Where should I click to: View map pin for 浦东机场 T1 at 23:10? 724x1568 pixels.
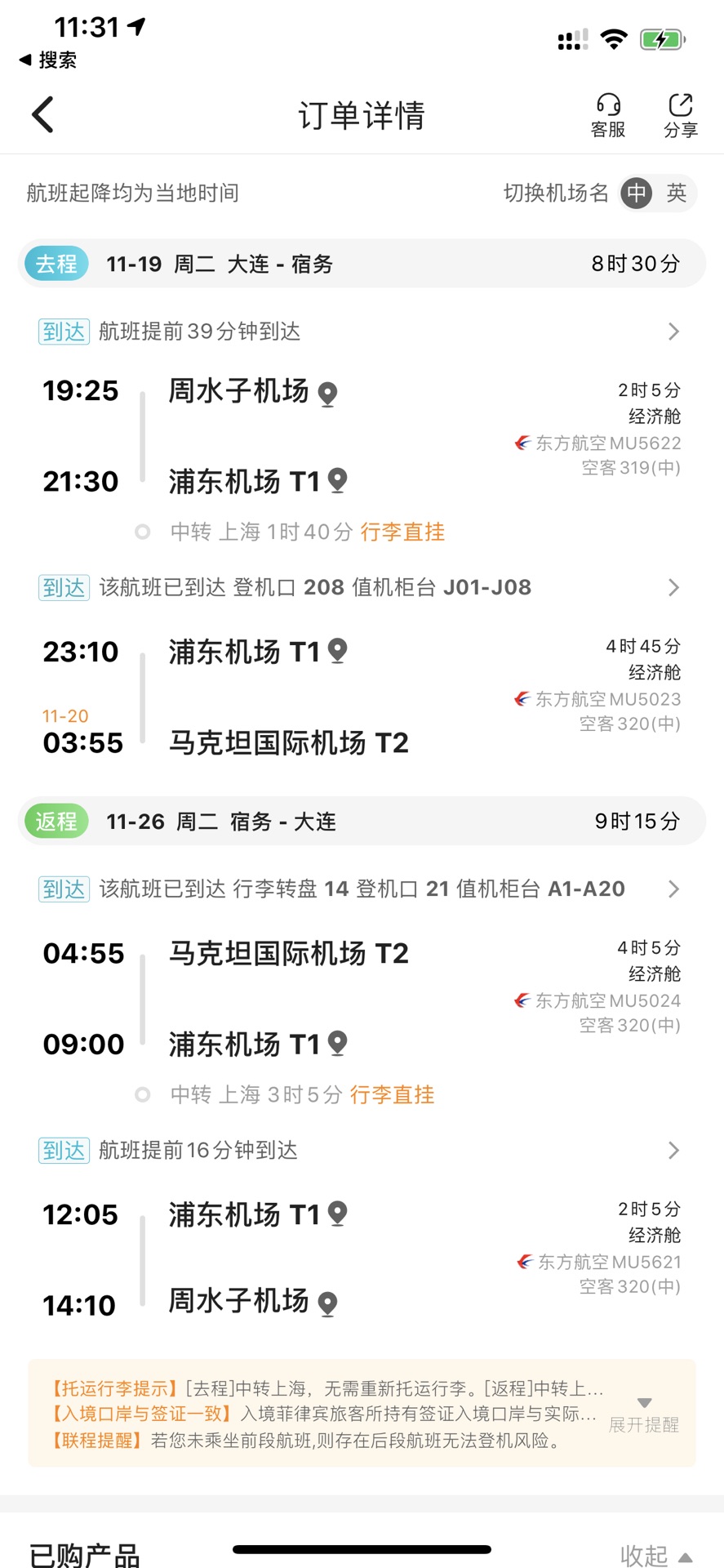click(x=338, y=651)
